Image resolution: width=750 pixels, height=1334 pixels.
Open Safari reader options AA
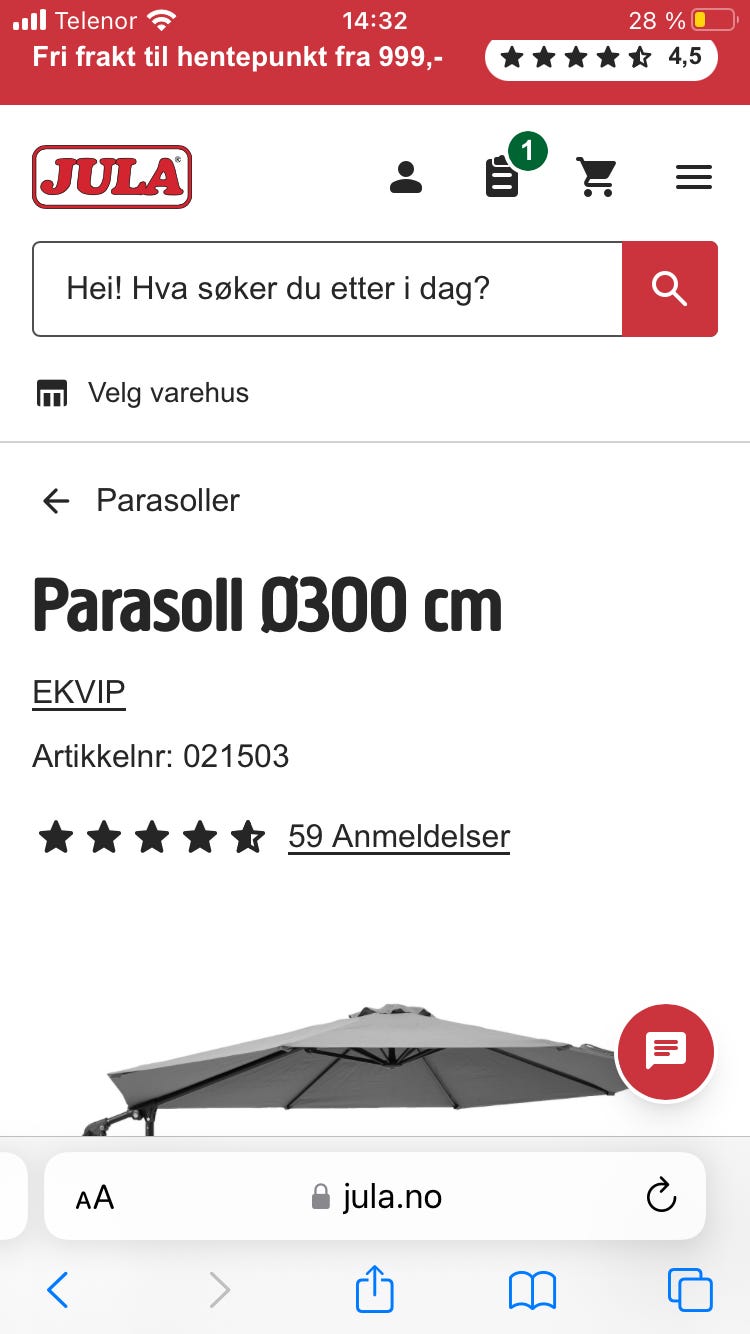[95, 1197]
